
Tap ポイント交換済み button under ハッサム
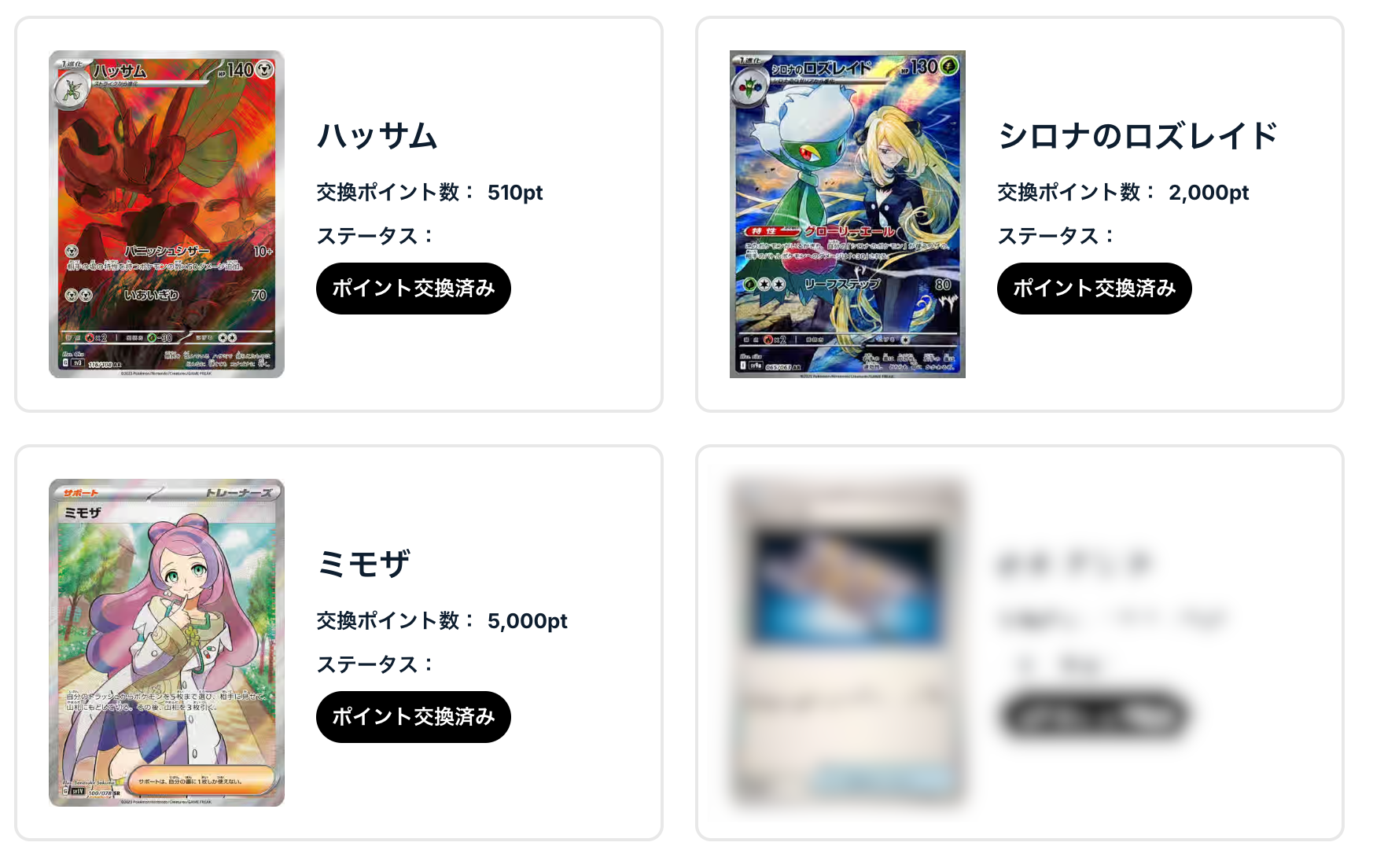pyautogui.click(x=413, y=289)
